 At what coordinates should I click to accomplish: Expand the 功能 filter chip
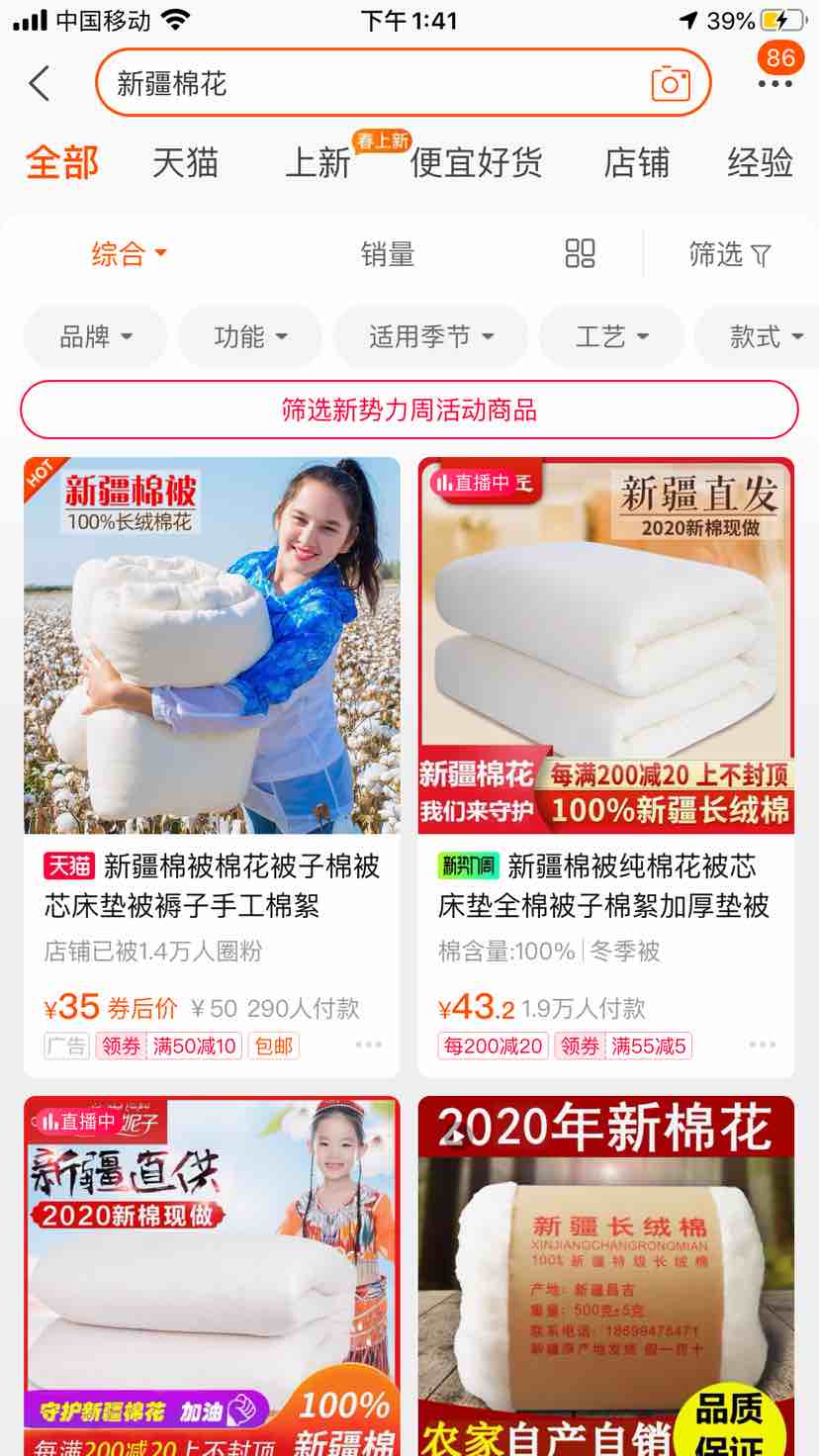(250, 337)
